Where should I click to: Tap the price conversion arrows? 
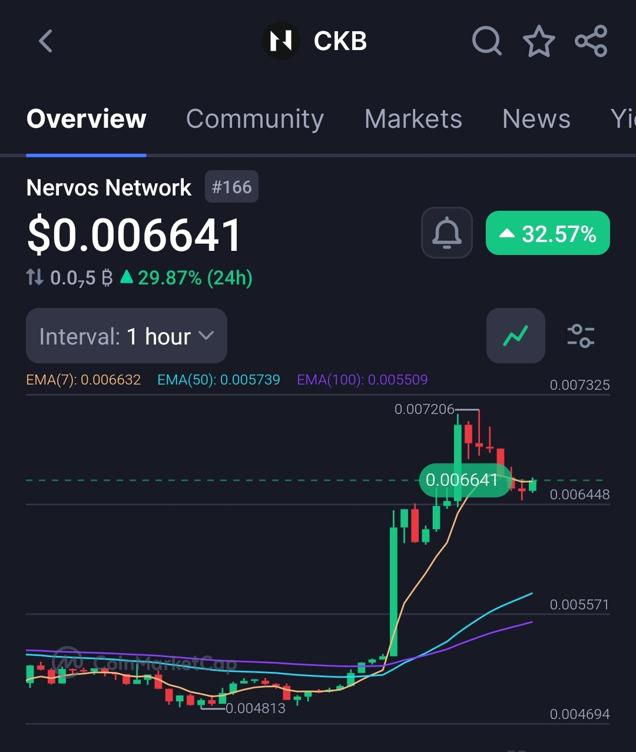pos(35,278)
